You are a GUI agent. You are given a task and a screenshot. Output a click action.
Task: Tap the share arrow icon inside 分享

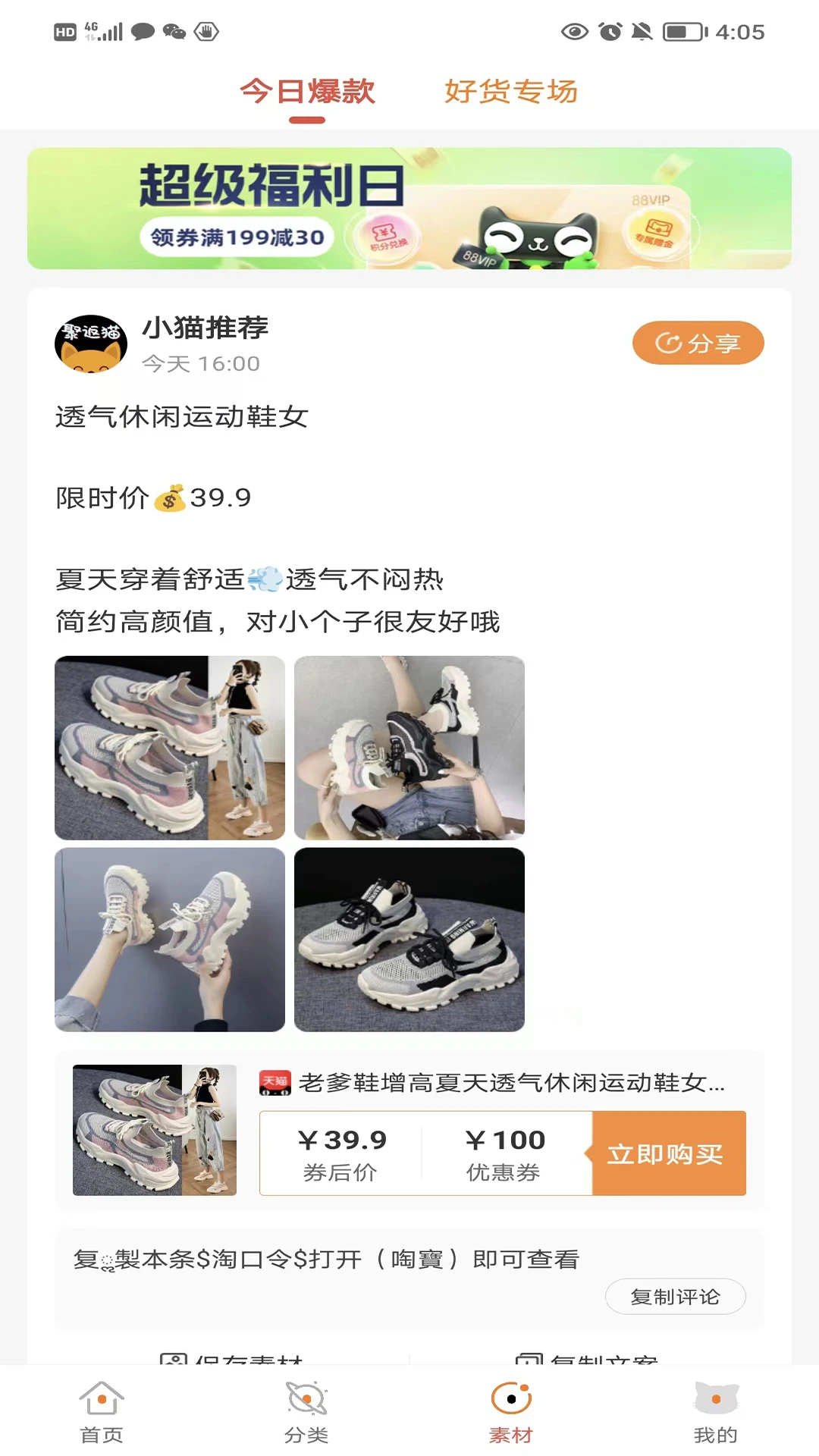point(668,342)
